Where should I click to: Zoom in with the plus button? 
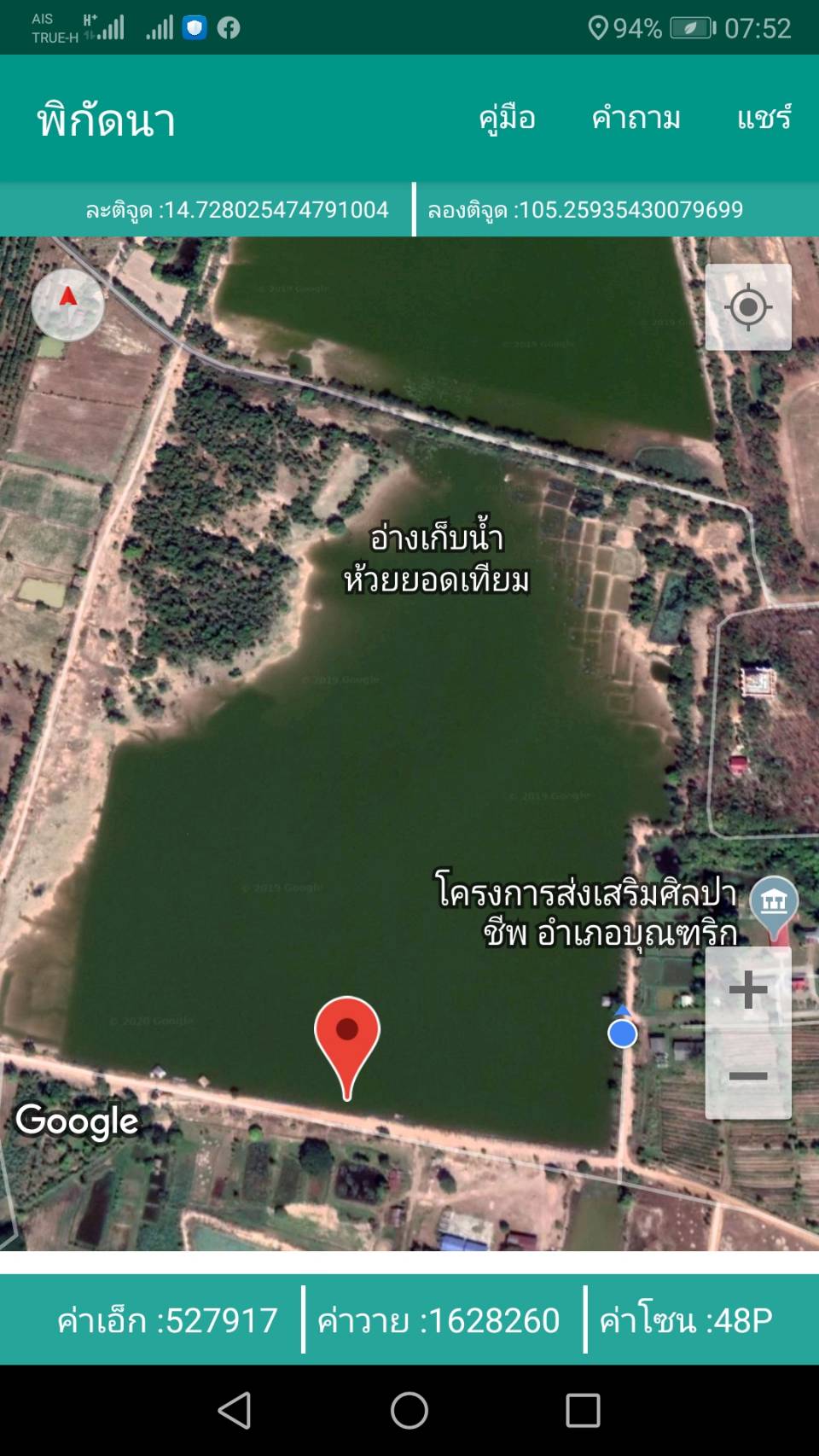748,990
